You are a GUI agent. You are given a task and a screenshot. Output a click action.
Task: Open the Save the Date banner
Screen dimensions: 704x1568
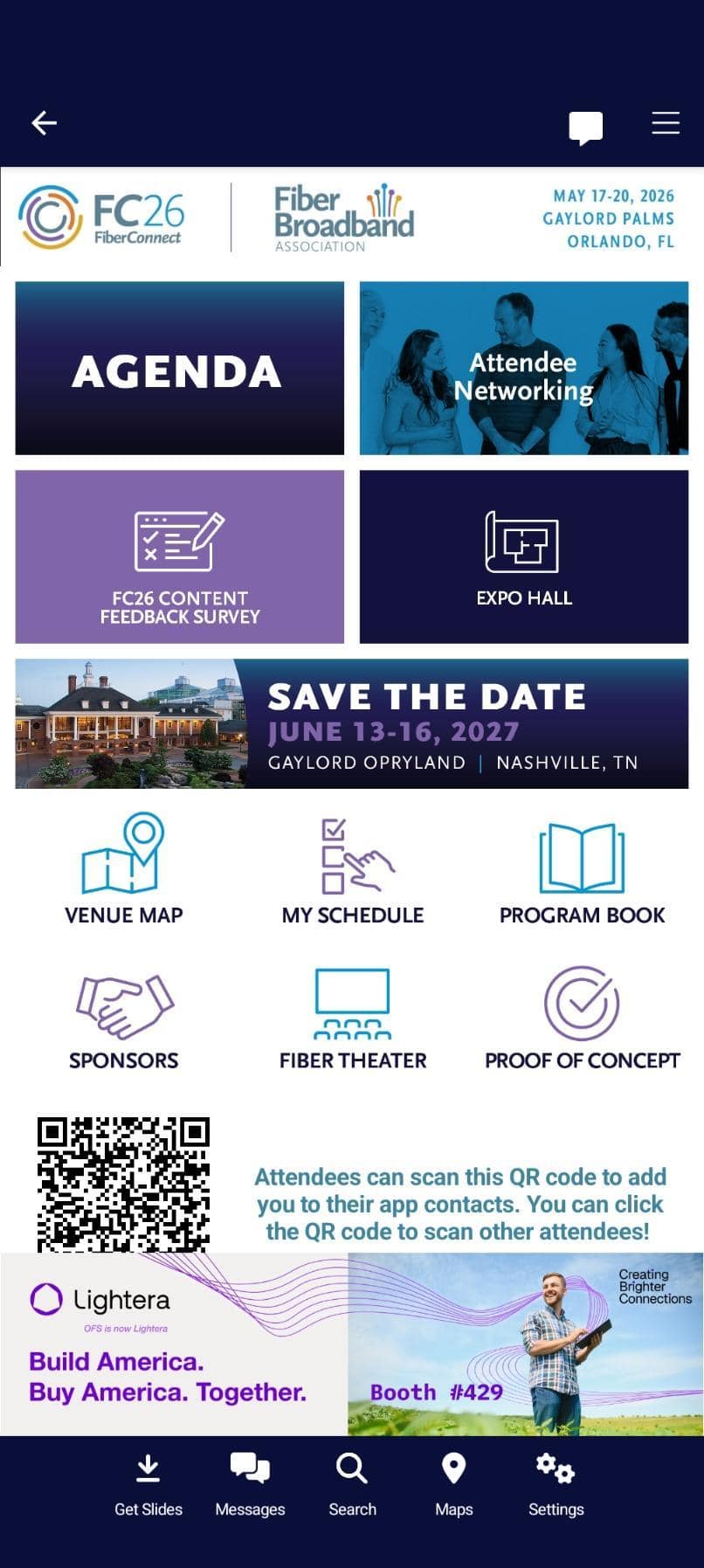tap(351, 724)
